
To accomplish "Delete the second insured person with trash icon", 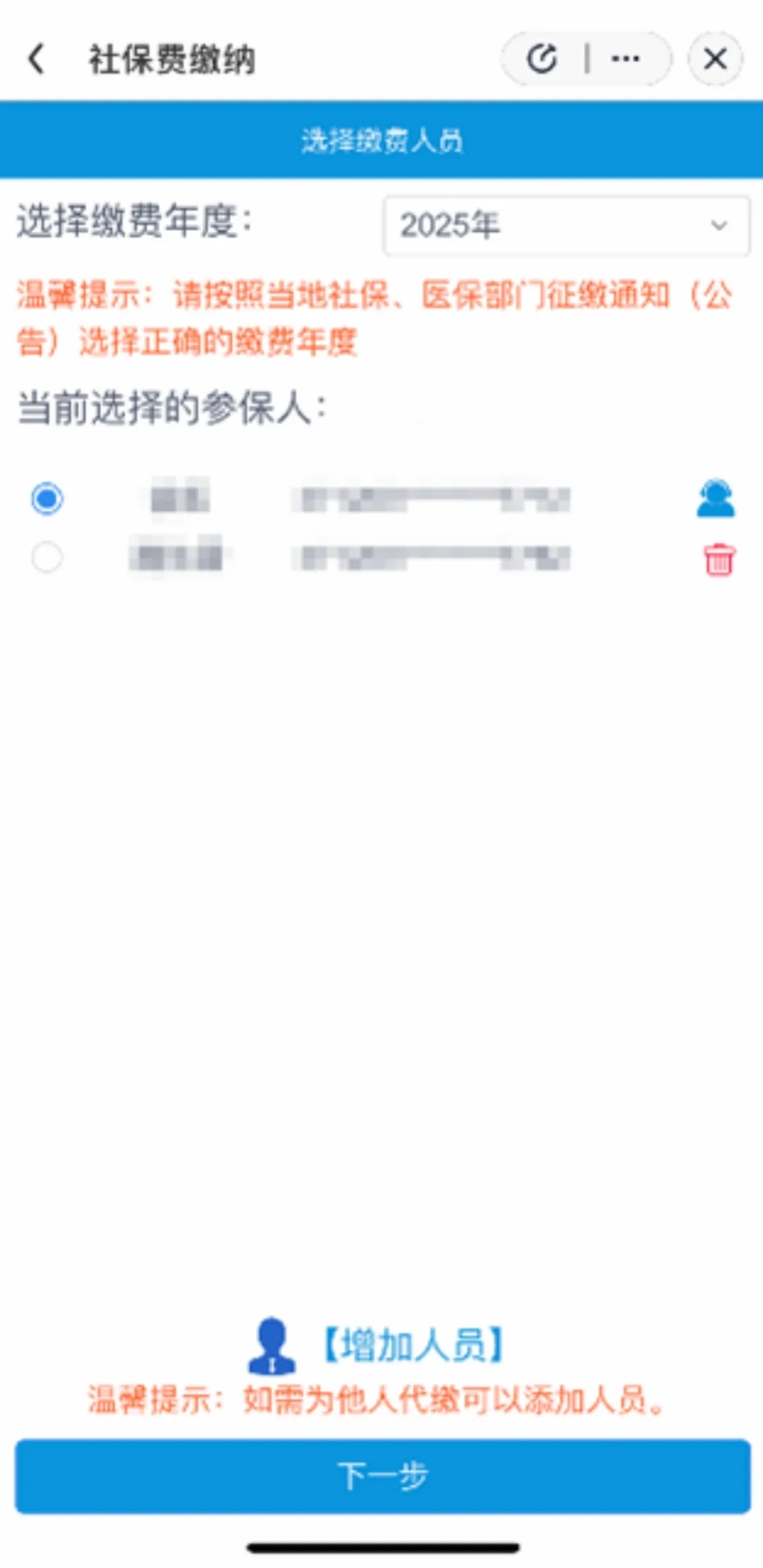I will [719, 559].
